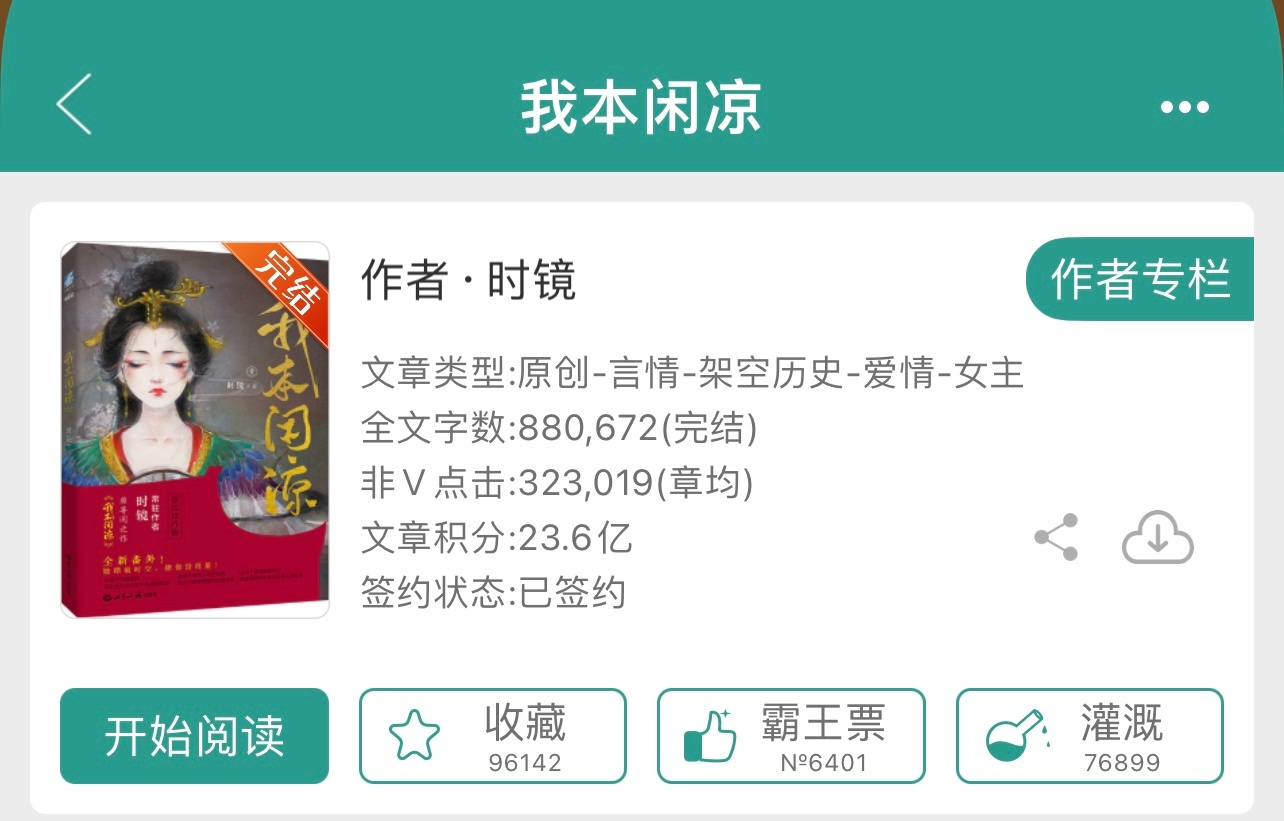Tap the 灌溉 button

[x=1089, y=736]
